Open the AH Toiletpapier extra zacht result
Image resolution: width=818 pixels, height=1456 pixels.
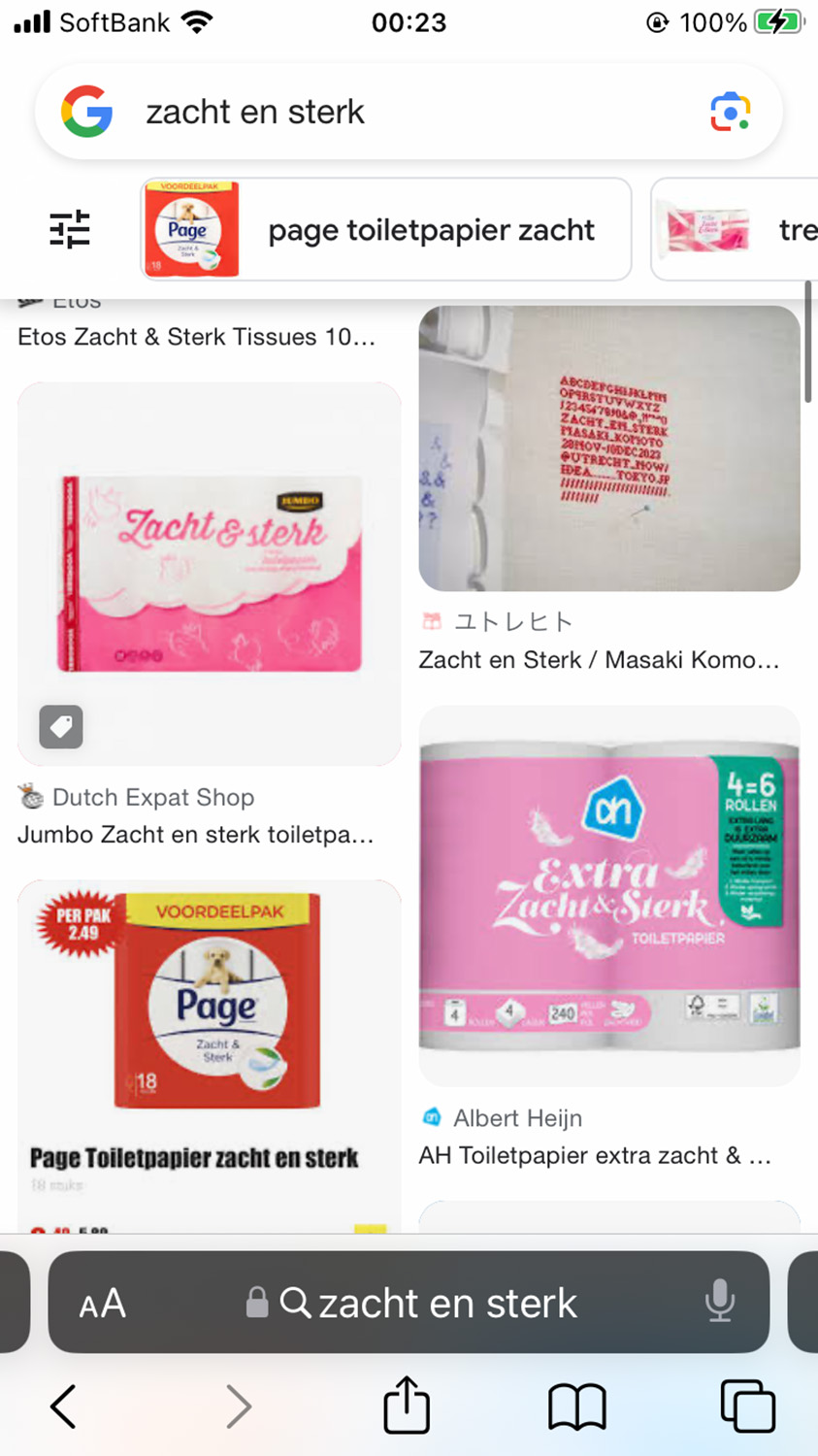608,895
